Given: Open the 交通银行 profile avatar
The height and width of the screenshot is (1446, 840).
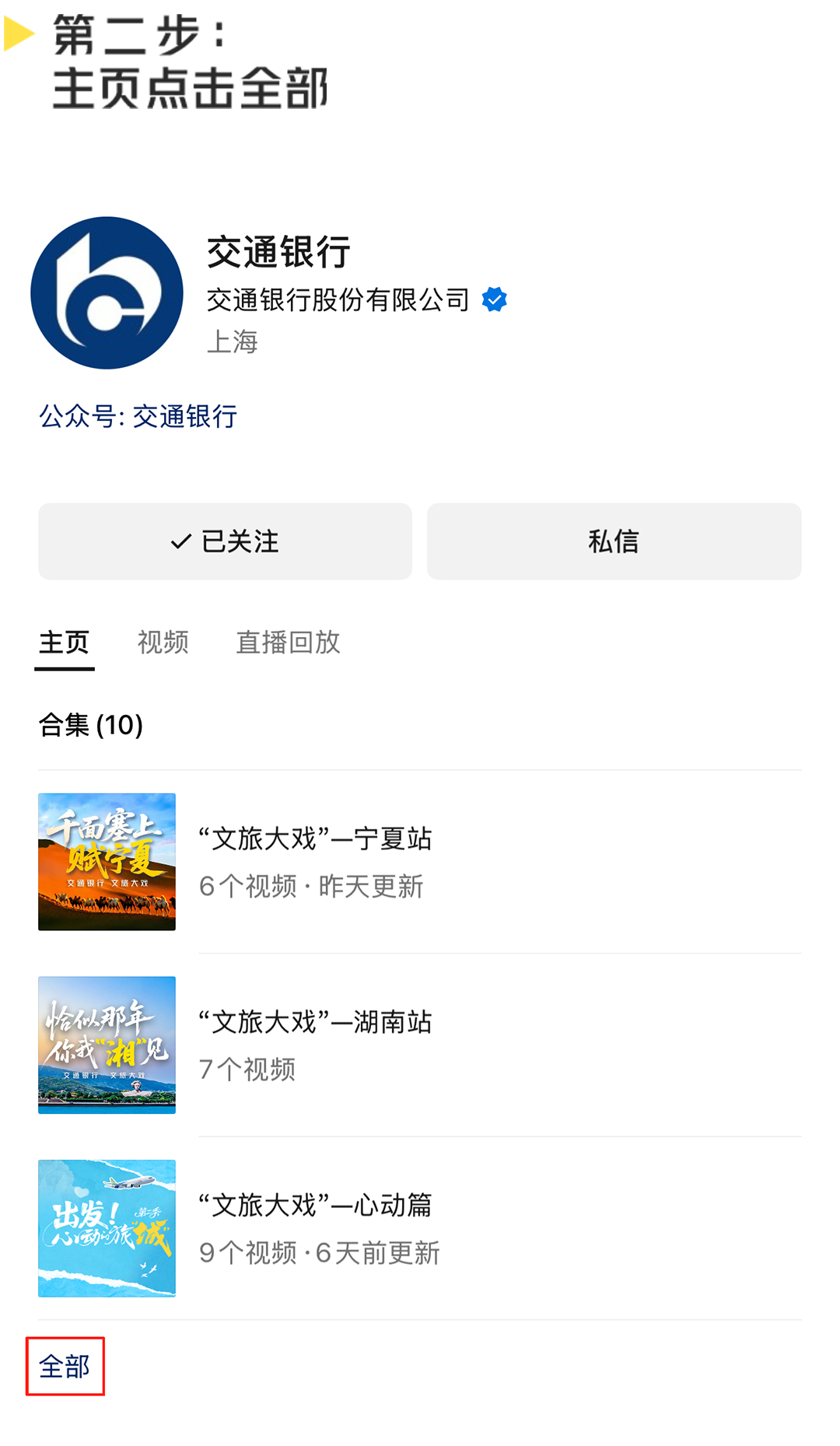Looking at the screenshot, I should [x=107, y=293].
